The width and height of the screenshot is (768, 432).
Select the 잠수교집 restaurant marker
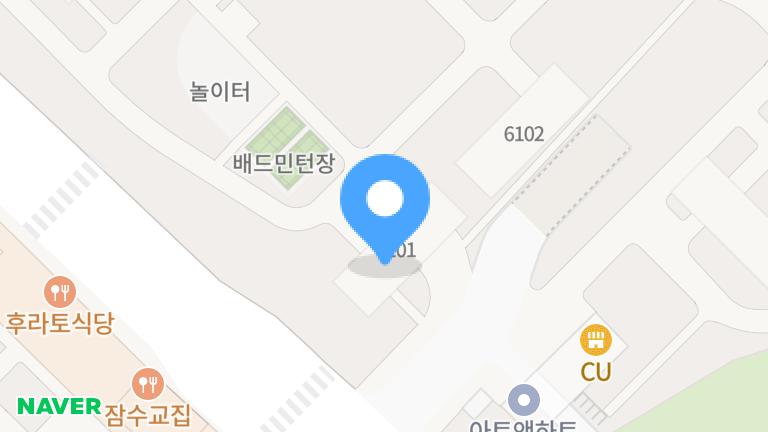(148, 384)
